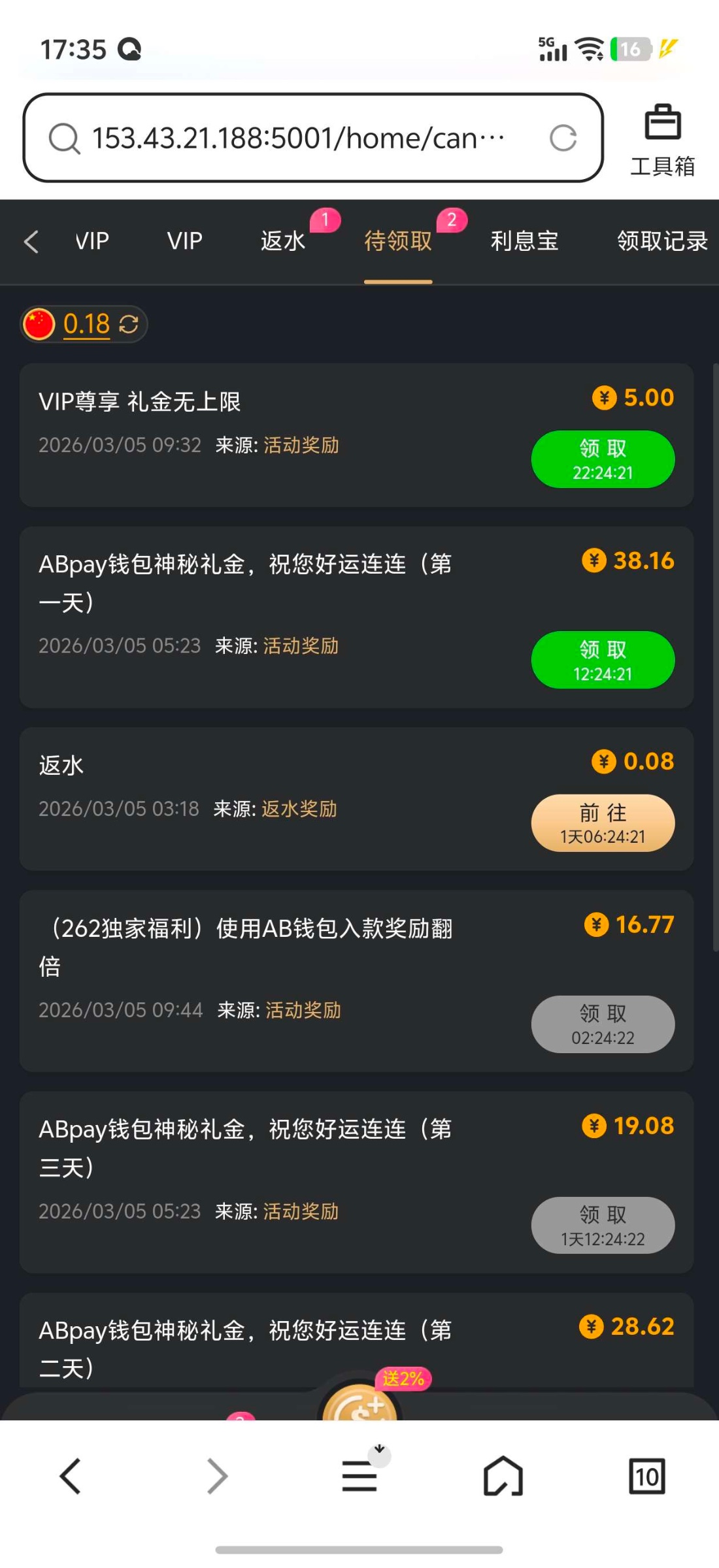Open the 利息宝 tab
The height and width of the screenshot is (1568, 719).
tap(524, 241)
